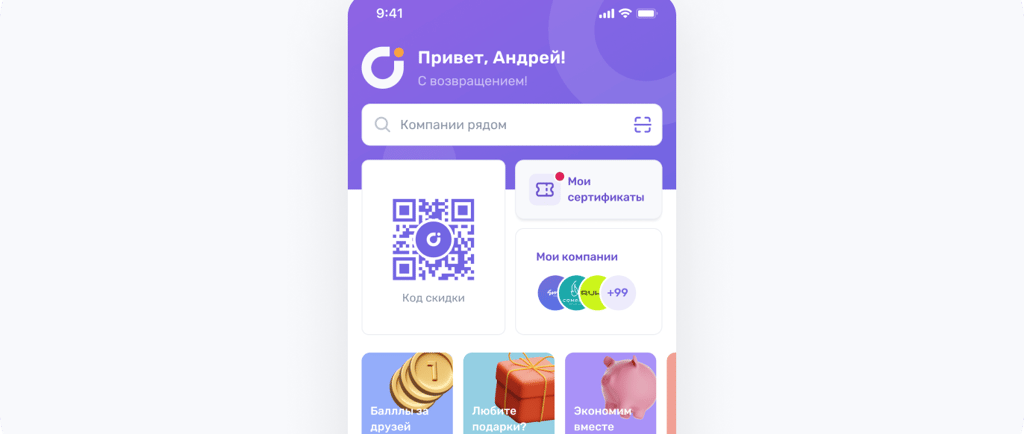
Task: Open the Код скидки QR card
Action: click(433, 247)
